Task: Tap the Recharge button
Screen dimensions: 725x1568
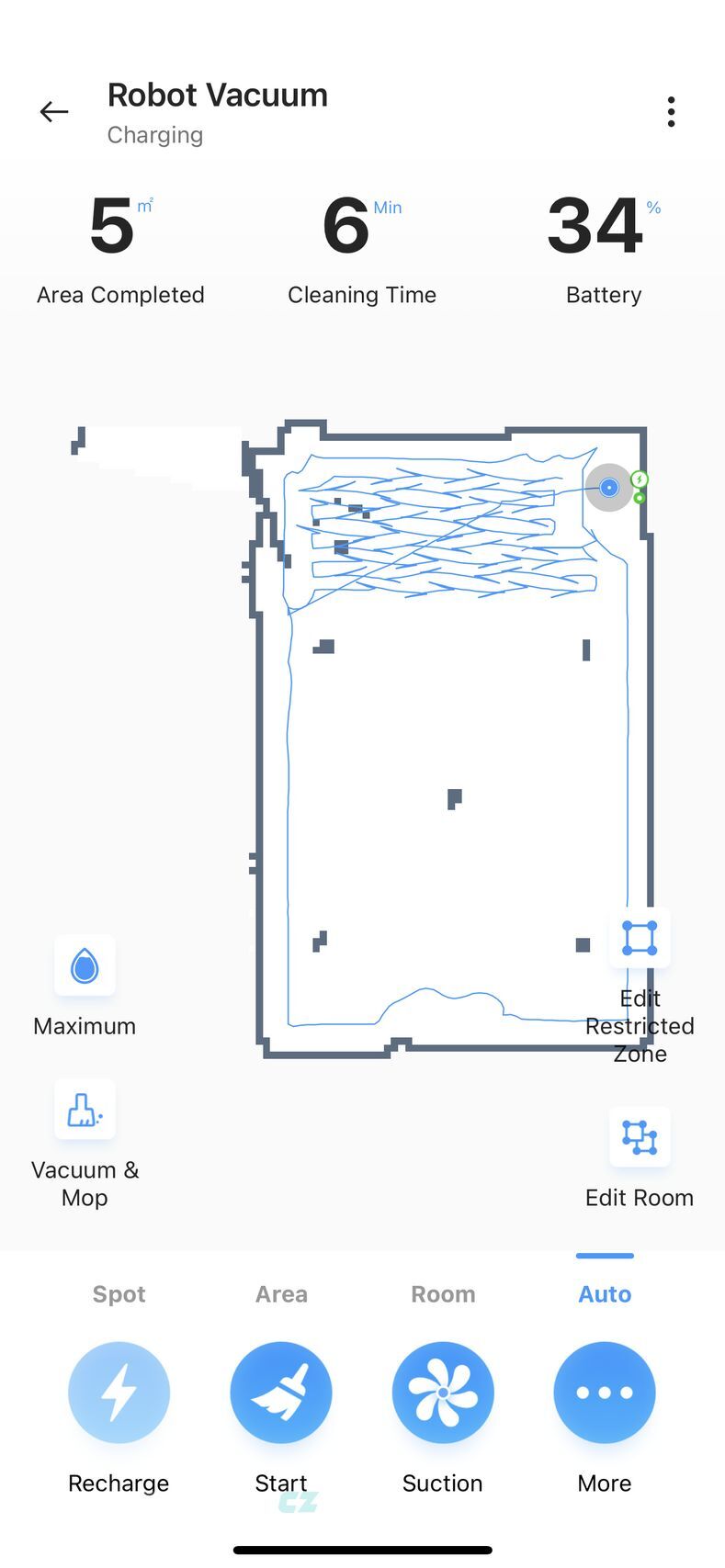Action: coord(119,1393)
